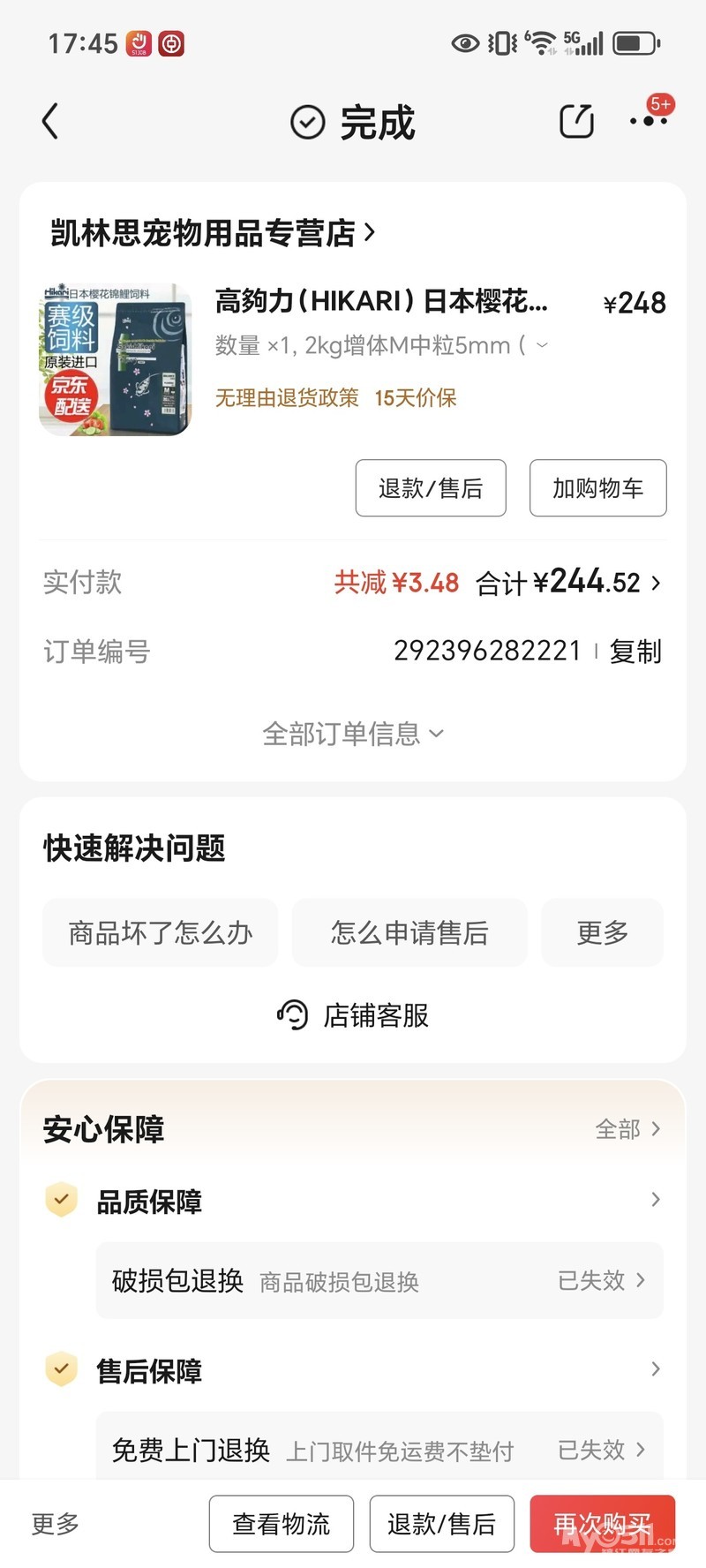Open the three-dot overflow menu
706x1568 pixels.
(x=648, y=121)
